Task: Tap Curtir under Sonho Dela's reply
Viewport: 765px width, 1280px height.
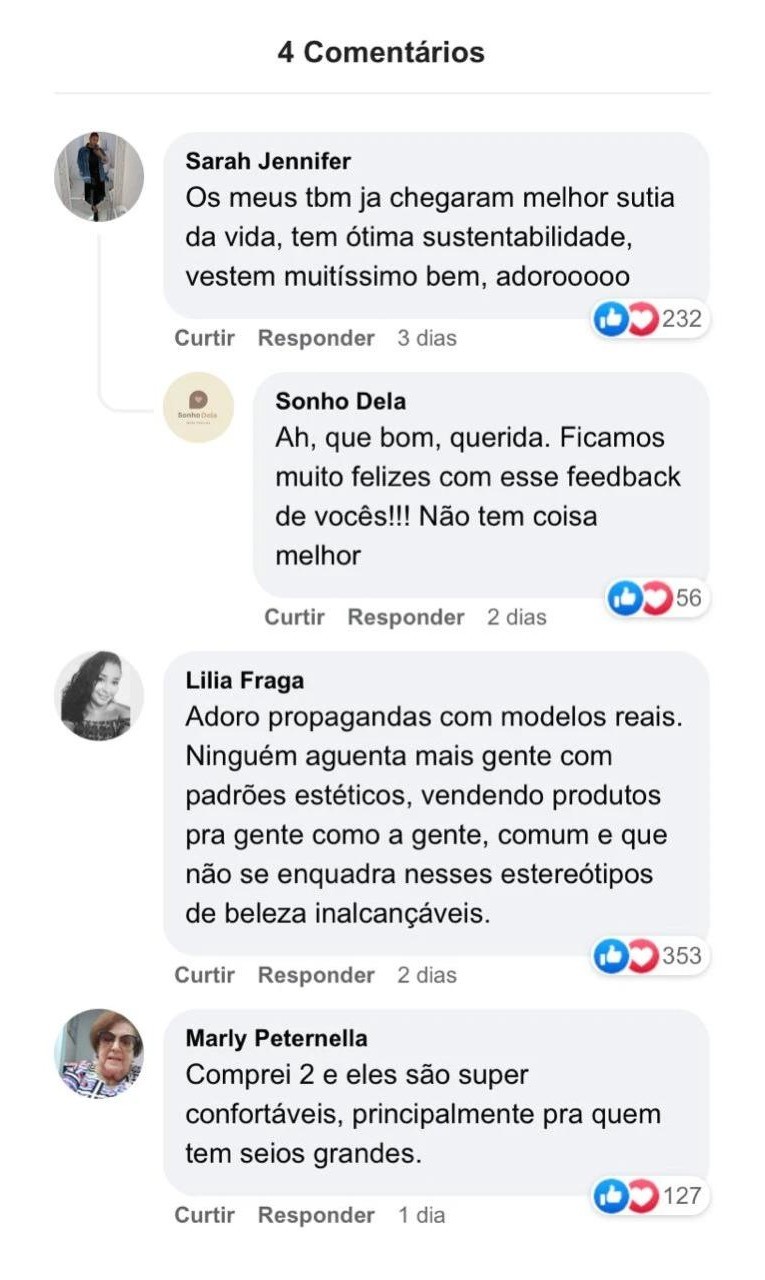Action: click(294, 617)
